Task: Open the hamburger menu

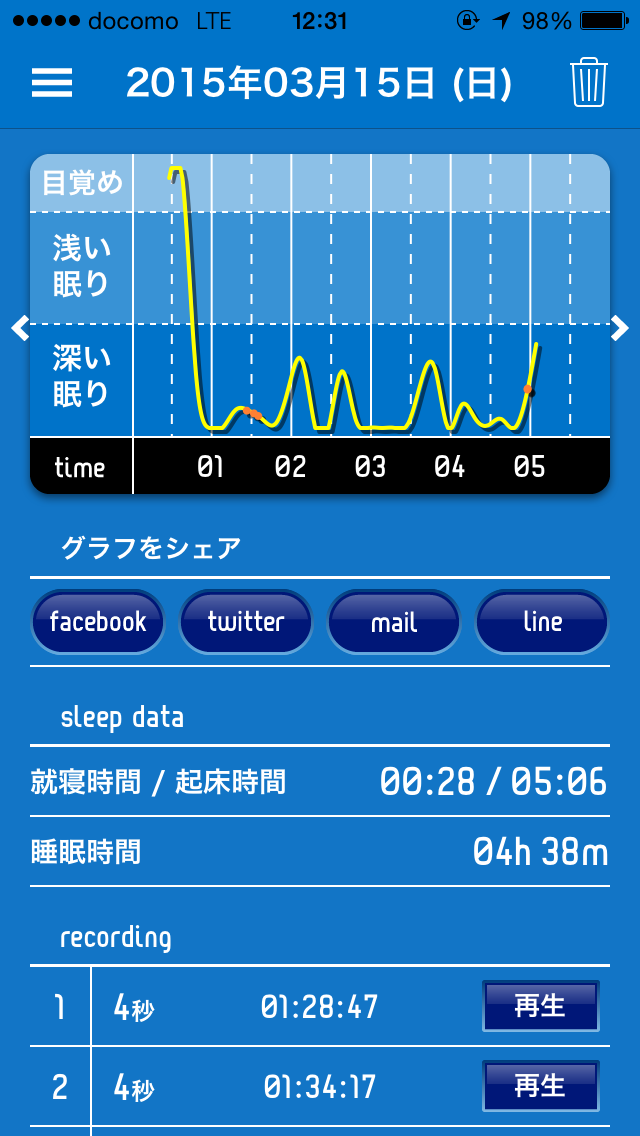Action: (x=52, y=83)
